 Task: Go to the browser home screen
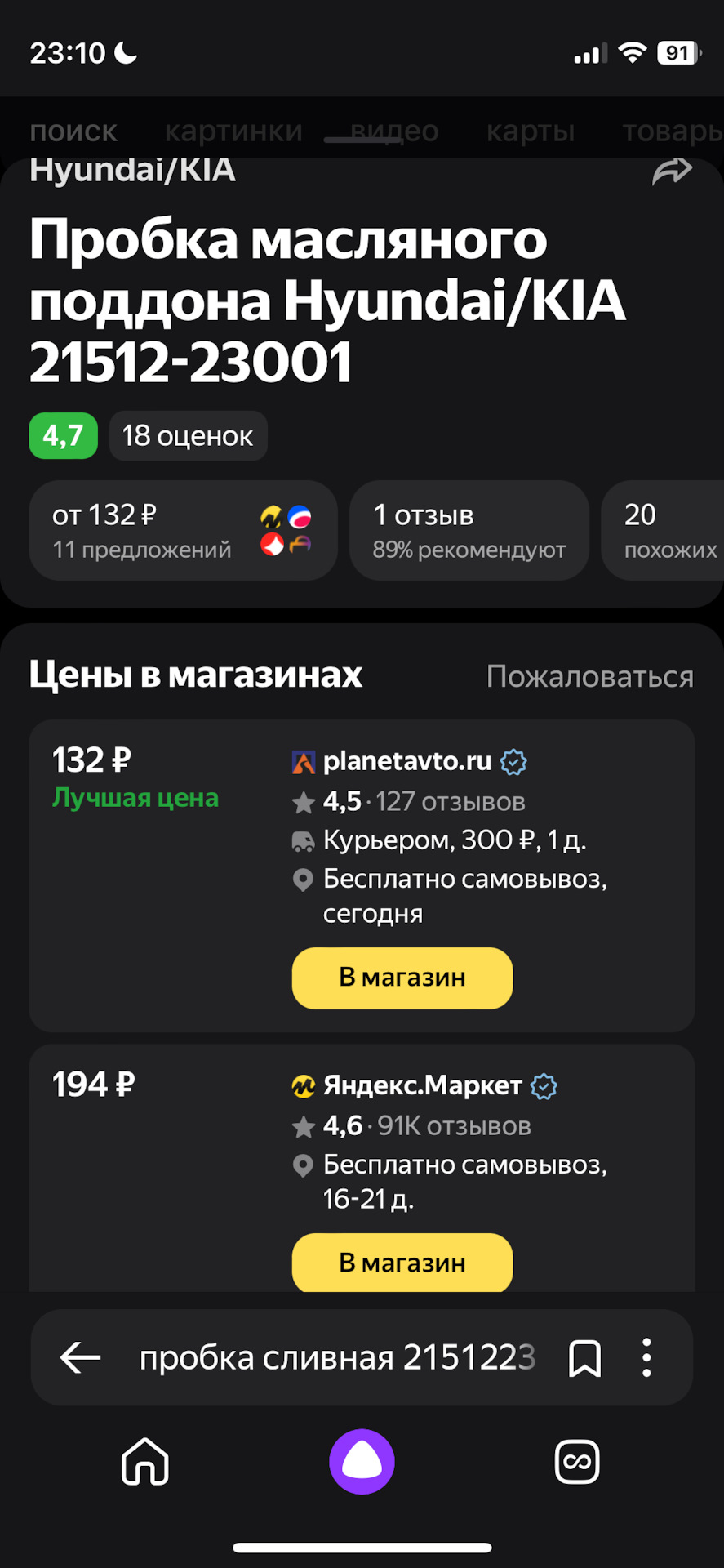pos(145,1462)
